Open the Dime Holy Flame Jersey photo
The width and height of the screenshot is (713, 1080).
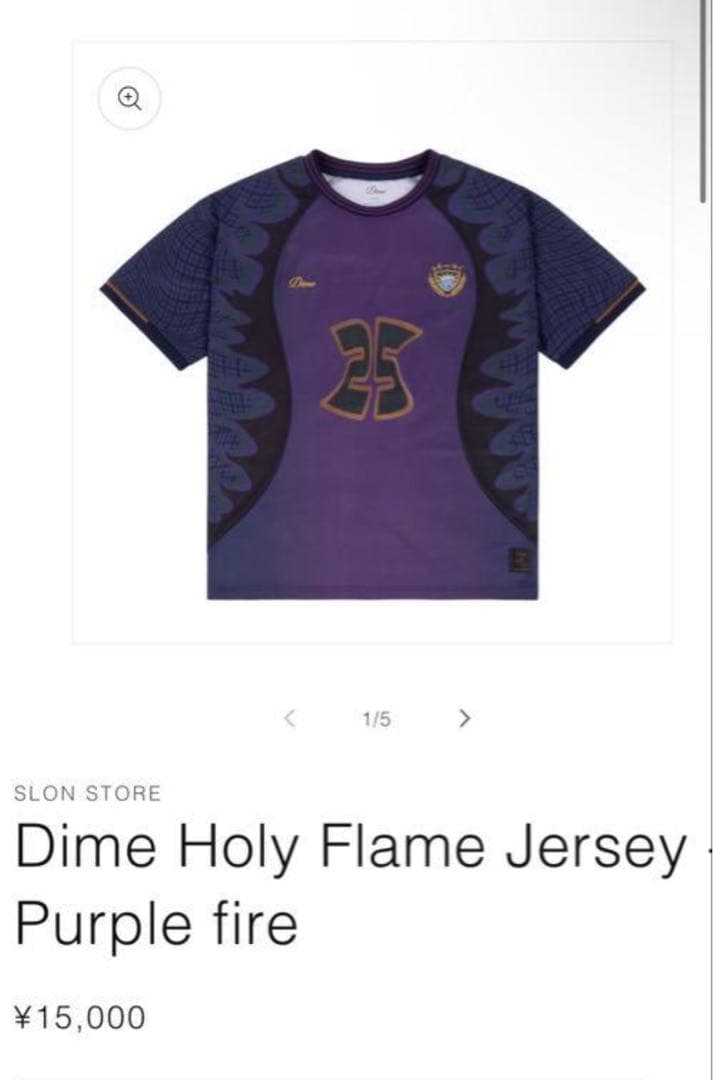(x=372, y=374)
